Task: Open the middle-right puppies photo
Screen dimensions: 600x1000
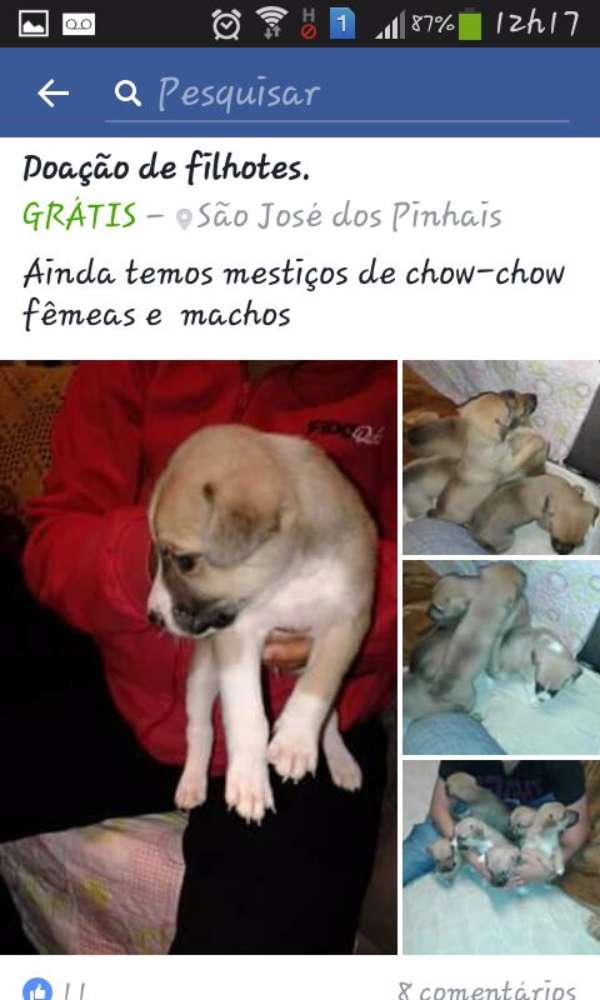Action: (x=501, y=657)
